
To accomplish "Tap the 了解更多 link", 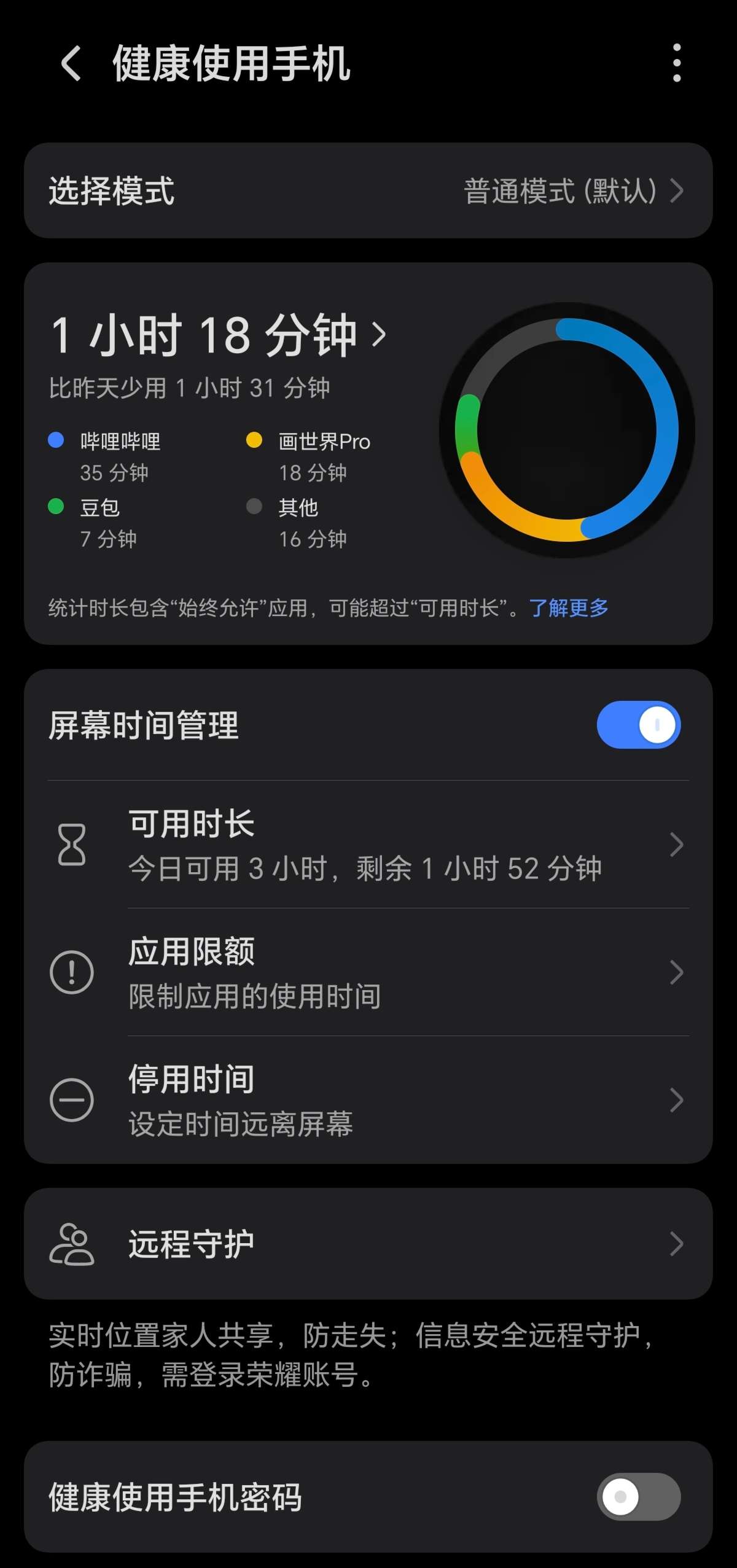I will [569, 608].
